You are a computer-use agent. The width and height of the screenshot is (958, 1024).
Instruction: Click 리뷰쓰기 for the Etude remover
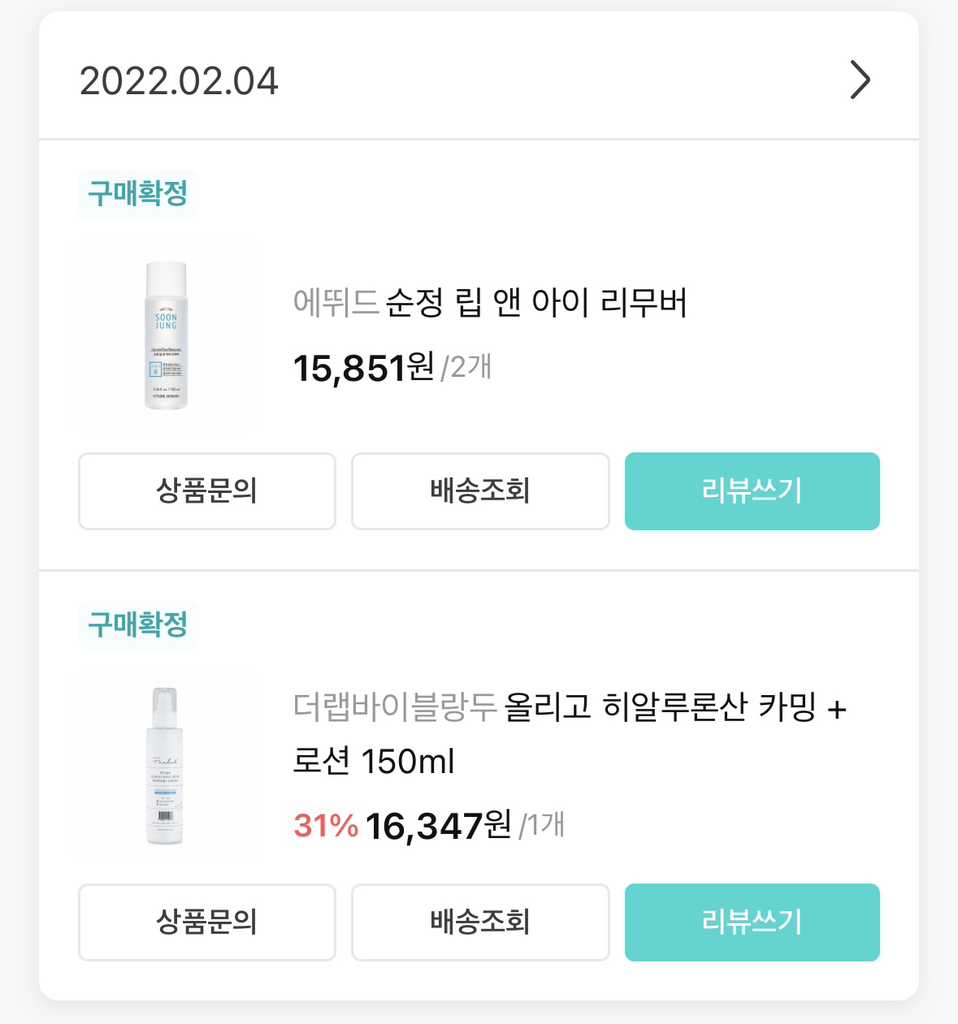[x=752, y=491]
